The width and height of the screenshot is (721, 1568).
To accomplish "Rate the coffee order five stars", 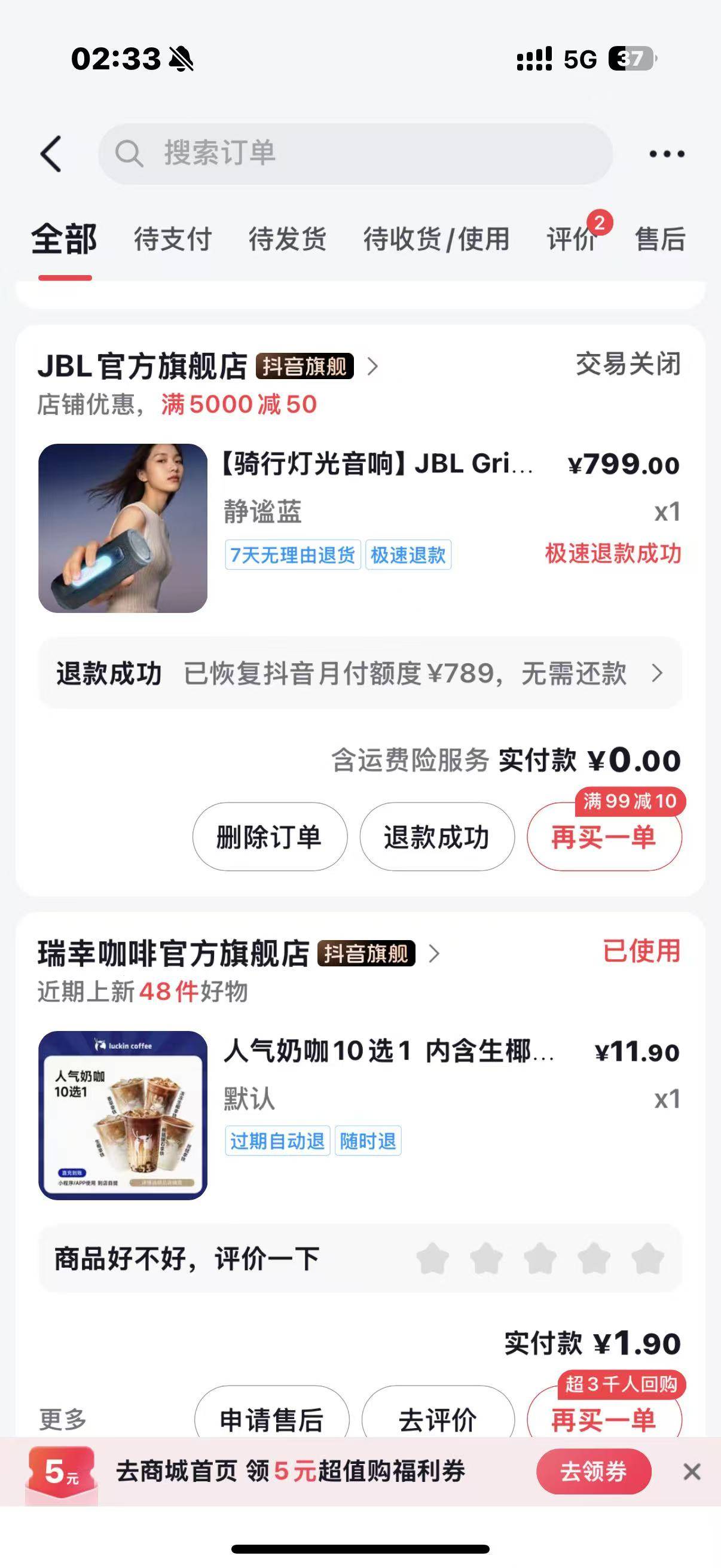I will 647,1258.
